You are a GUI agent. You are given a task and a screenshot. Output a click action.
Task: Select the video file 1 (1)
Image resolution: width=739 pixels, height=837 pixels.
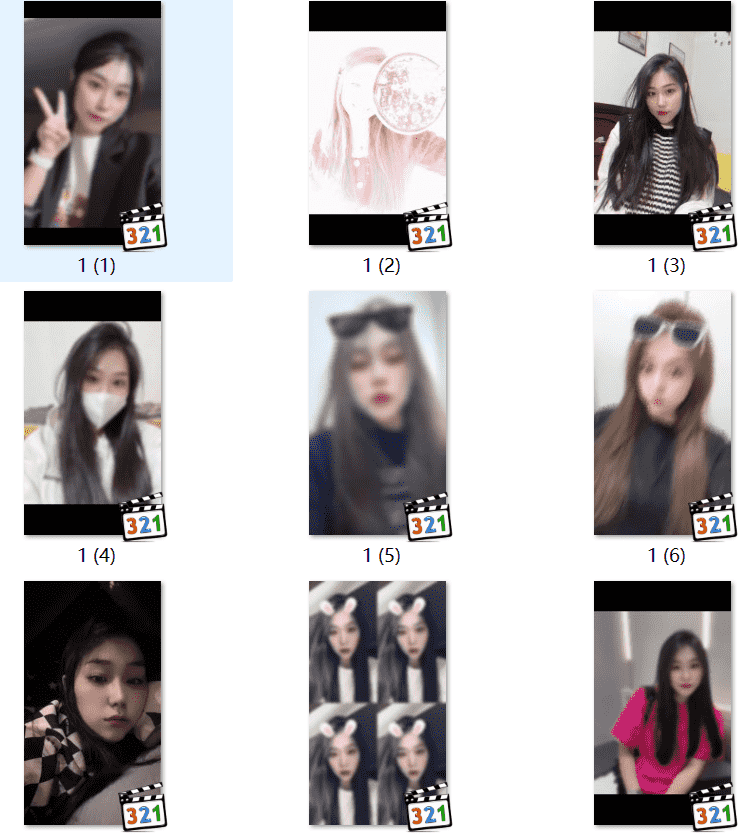point(92,124)
